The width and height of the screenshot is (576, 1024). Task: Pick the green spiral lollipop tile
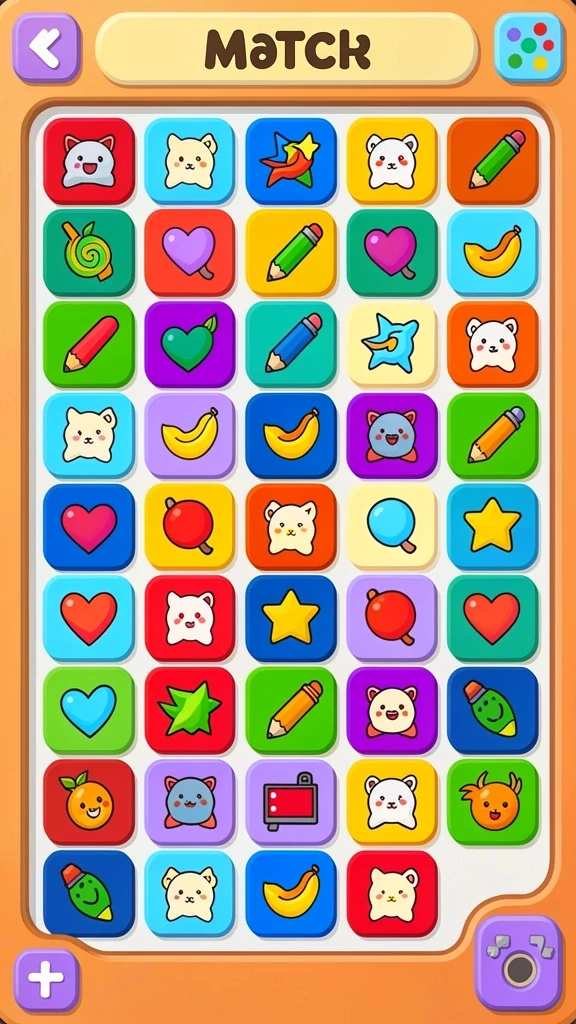tap(89, 252)
